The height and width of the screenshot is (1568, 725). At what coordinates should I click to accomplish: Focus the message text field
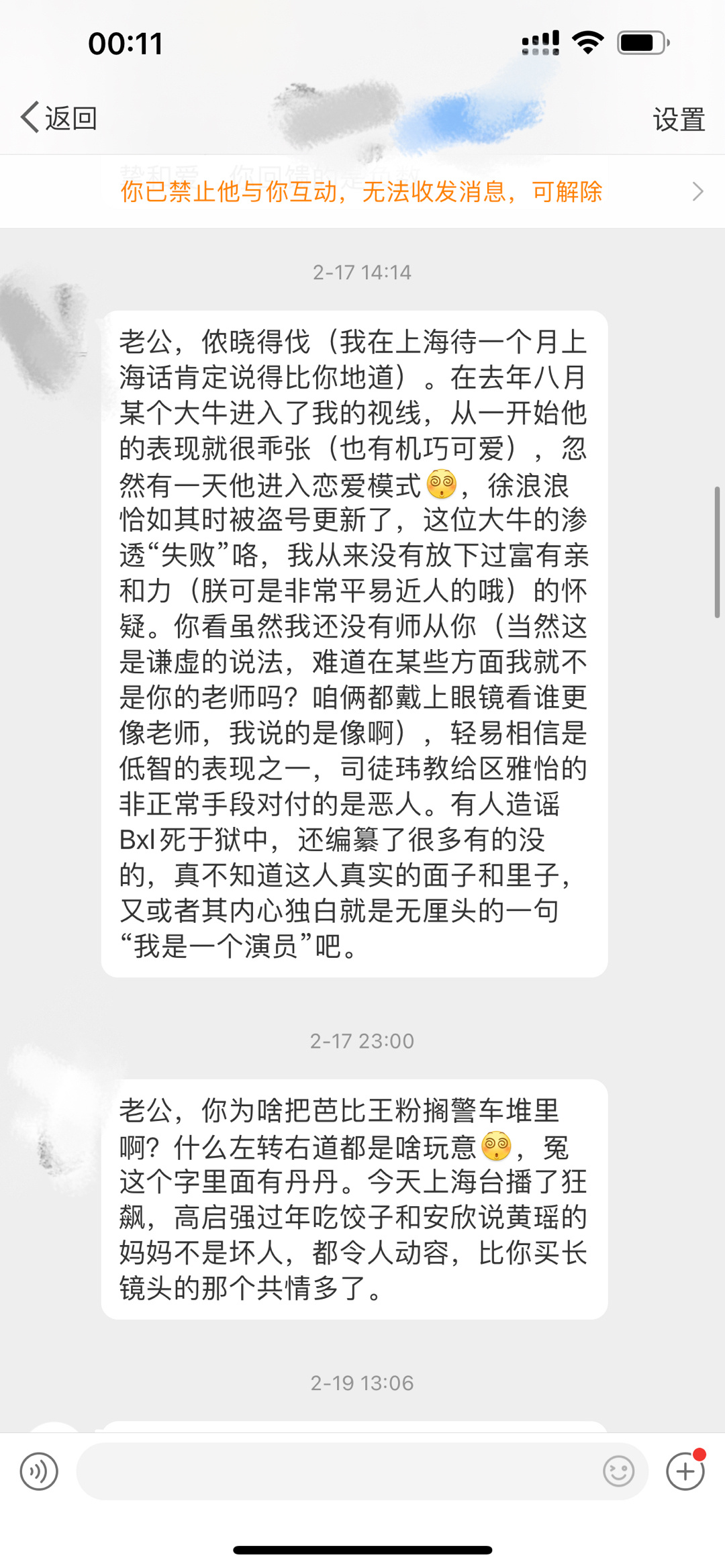[x=336, y=1471]
